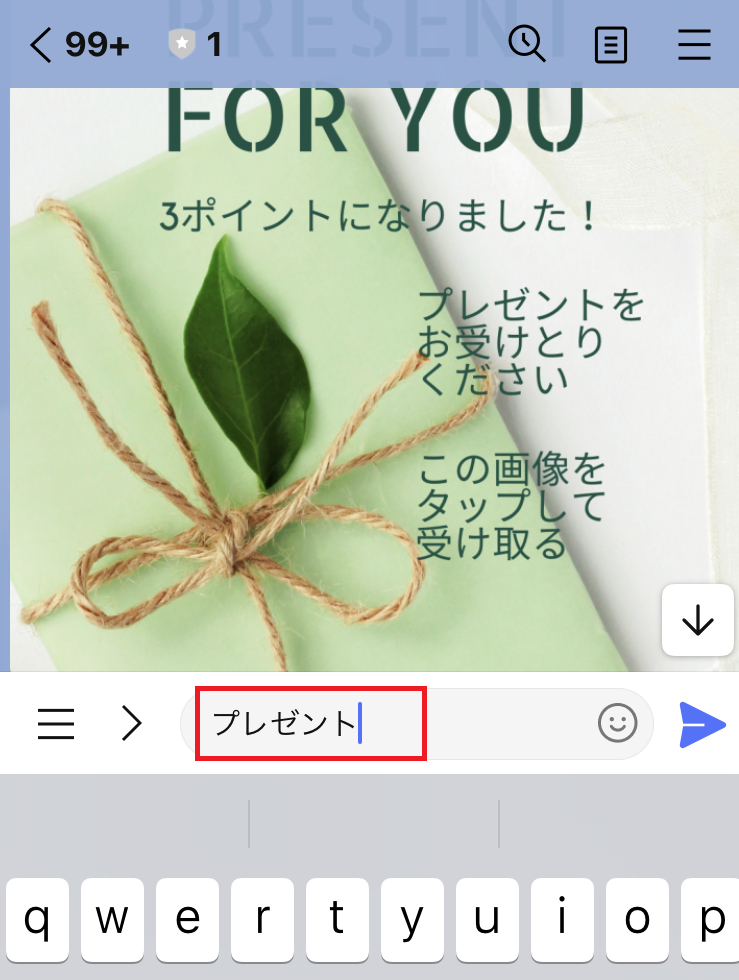Screen dimensions: 739x980
Task: Jump to the latest message
Action: [697, 621]
